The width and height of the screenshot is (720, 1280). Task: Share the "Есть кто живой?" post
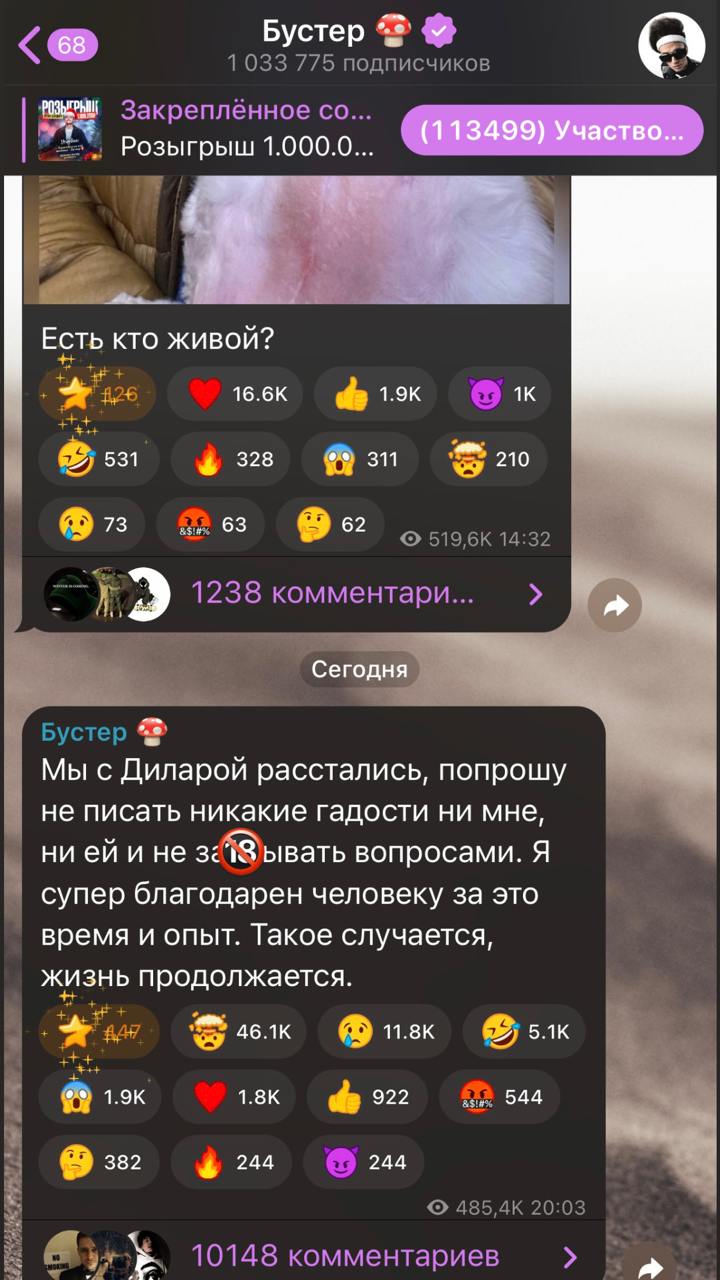pos(615,604)
